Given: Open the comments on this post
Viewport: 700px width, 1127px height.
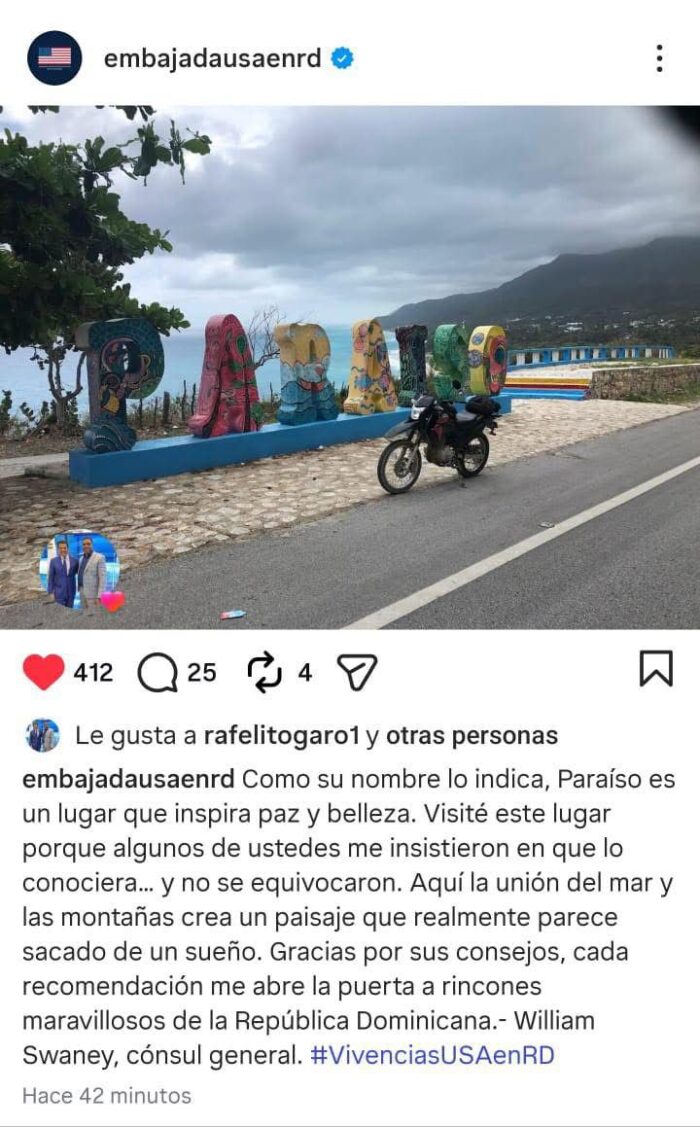Looking at the screenshot, I should pyautogui.click(x=157, y=673).
